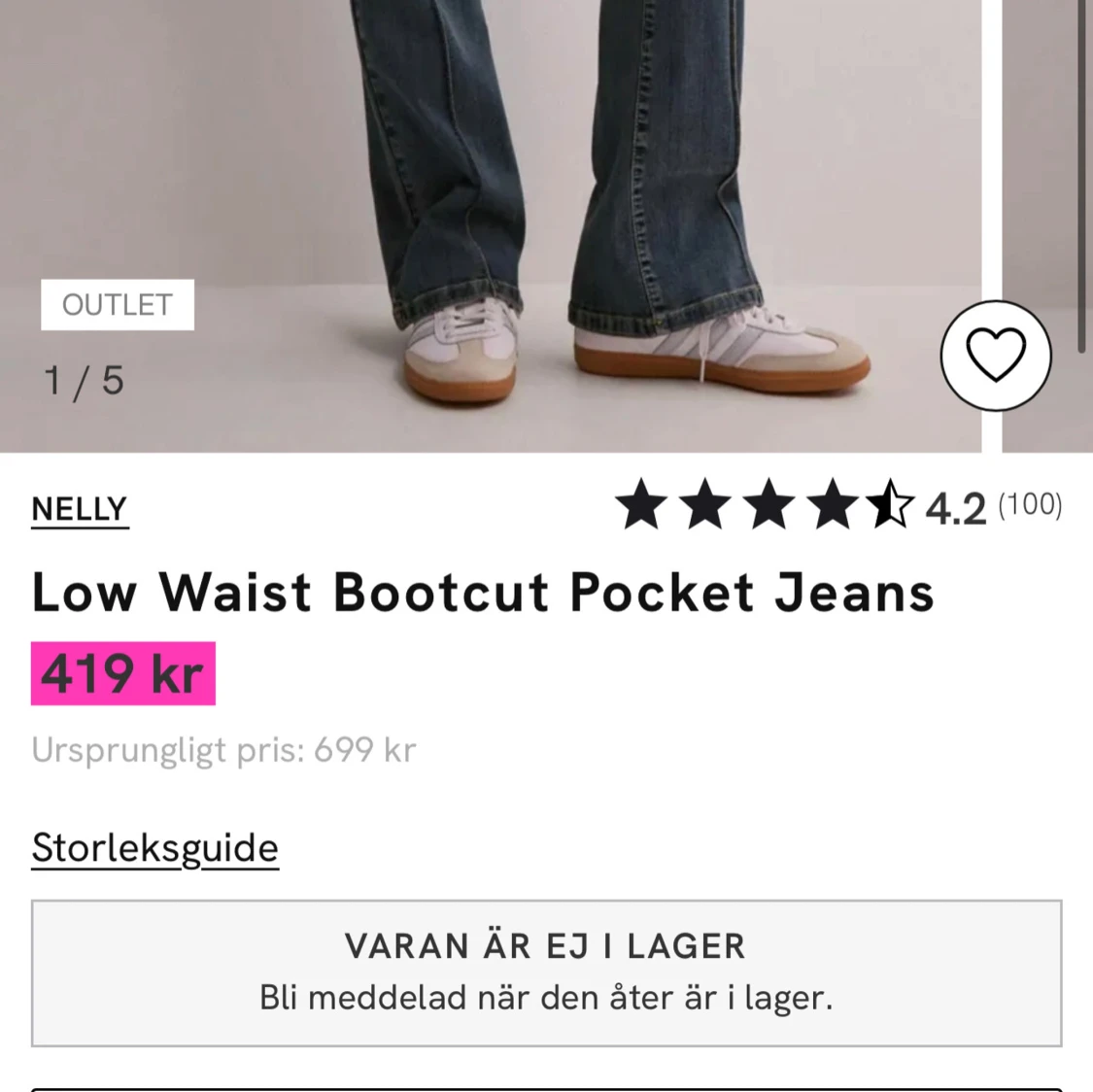Open the 4.2 star rating reviews
The height and width of the screenshot is (1092, 1093).
837,507
